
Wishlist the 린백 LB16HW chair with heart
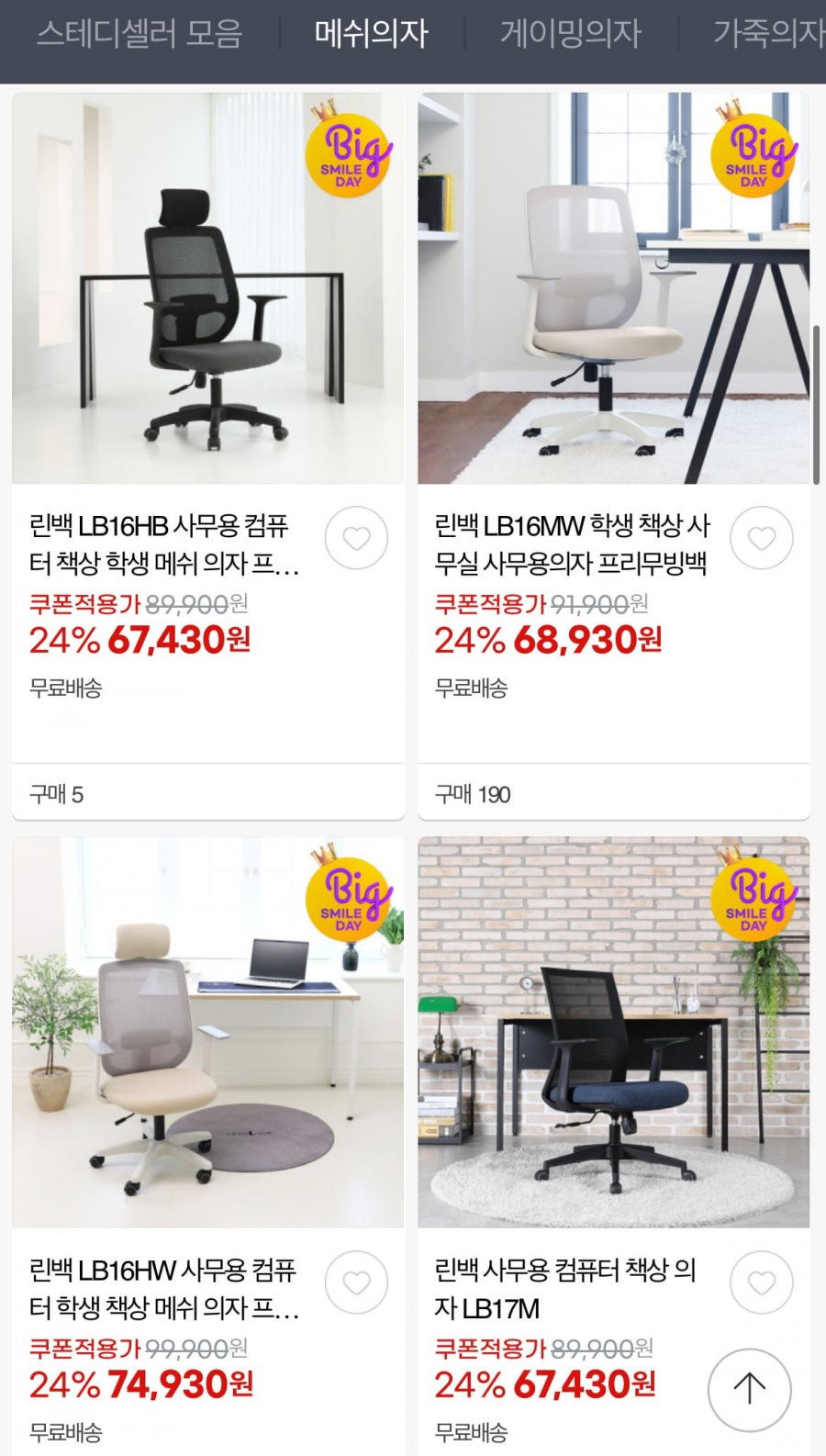pos(357,1282)
